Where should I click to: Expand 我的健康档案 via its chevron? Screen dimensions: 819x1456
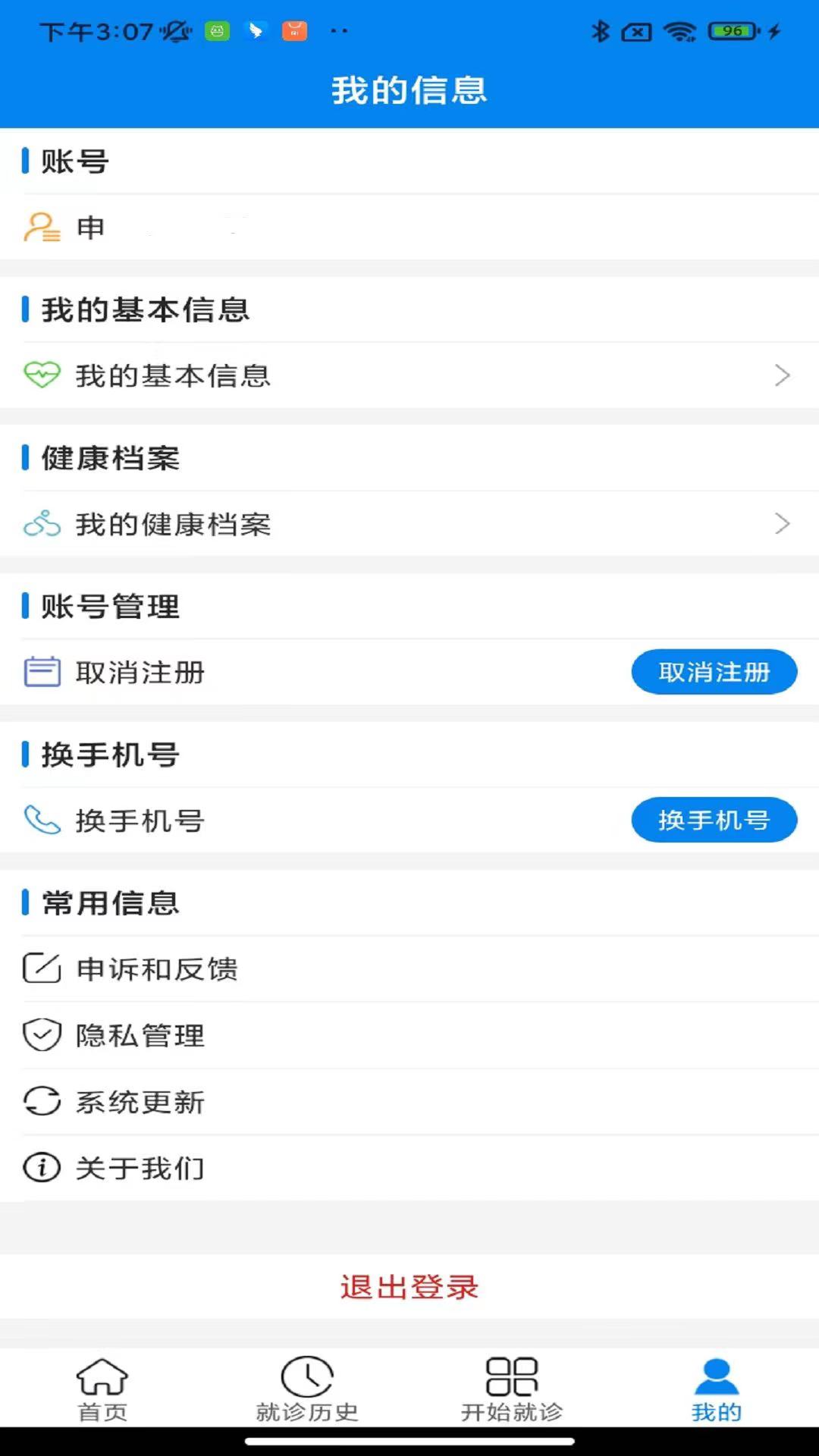(782, 523)
